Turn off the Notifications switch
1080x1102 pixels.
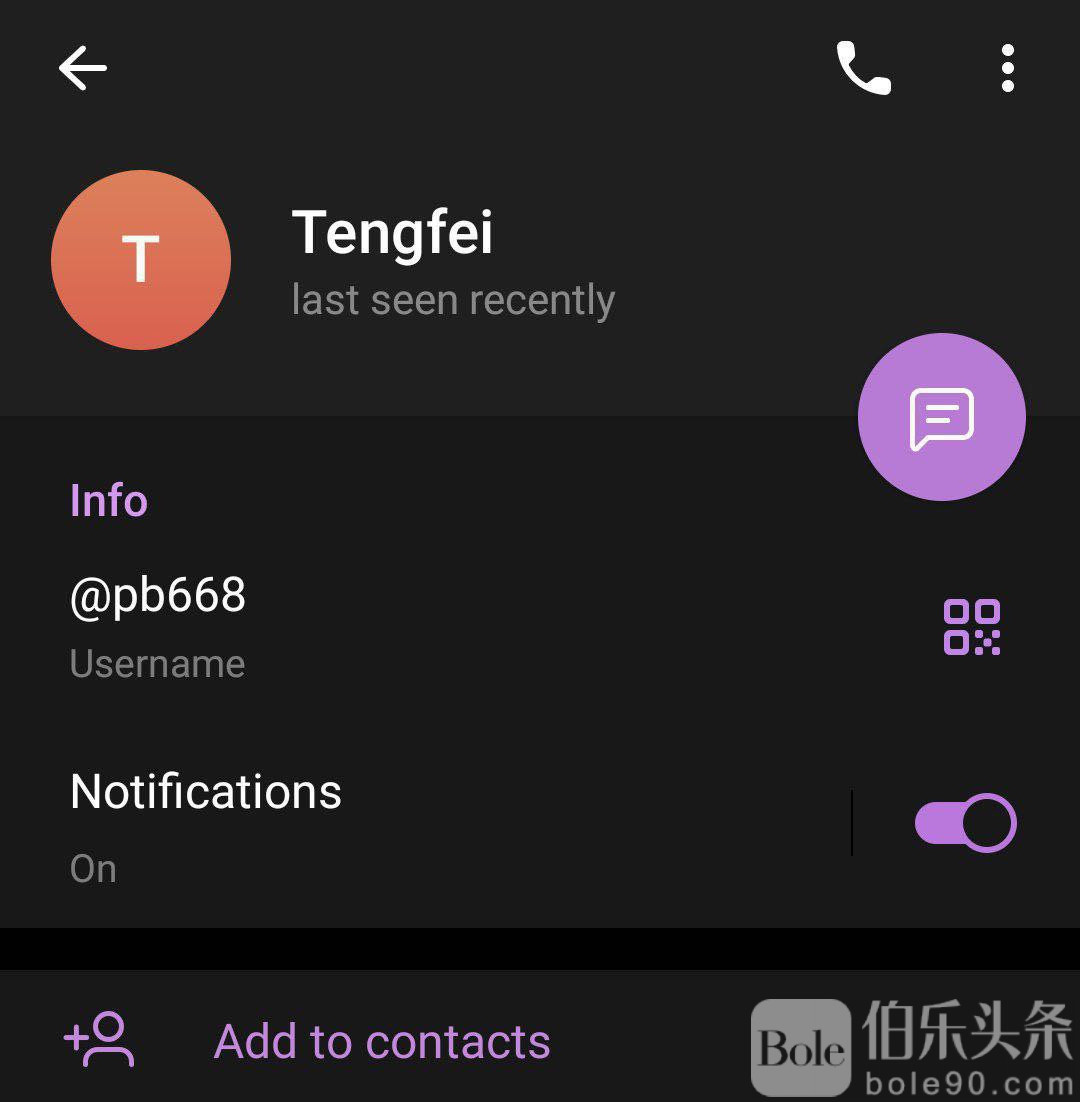click(965, 824)
